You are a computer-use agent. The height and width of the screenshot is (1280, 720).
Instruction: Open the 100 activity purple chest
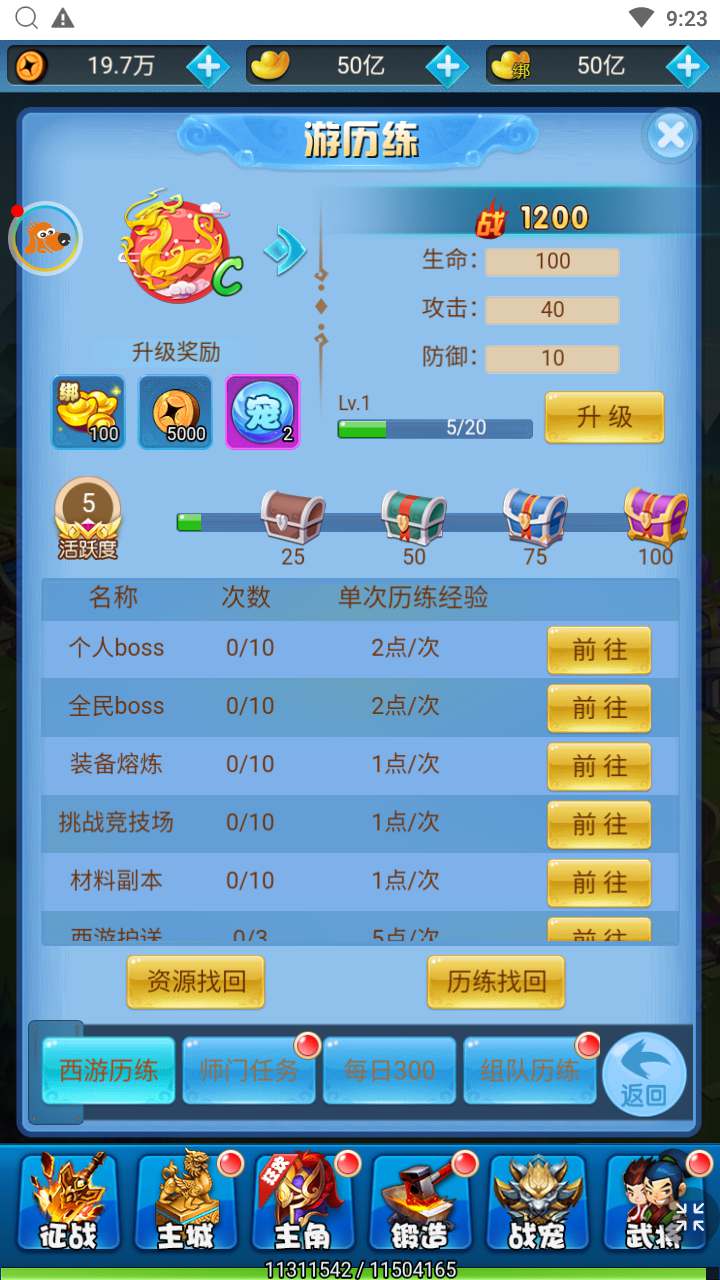click(656, 517)
